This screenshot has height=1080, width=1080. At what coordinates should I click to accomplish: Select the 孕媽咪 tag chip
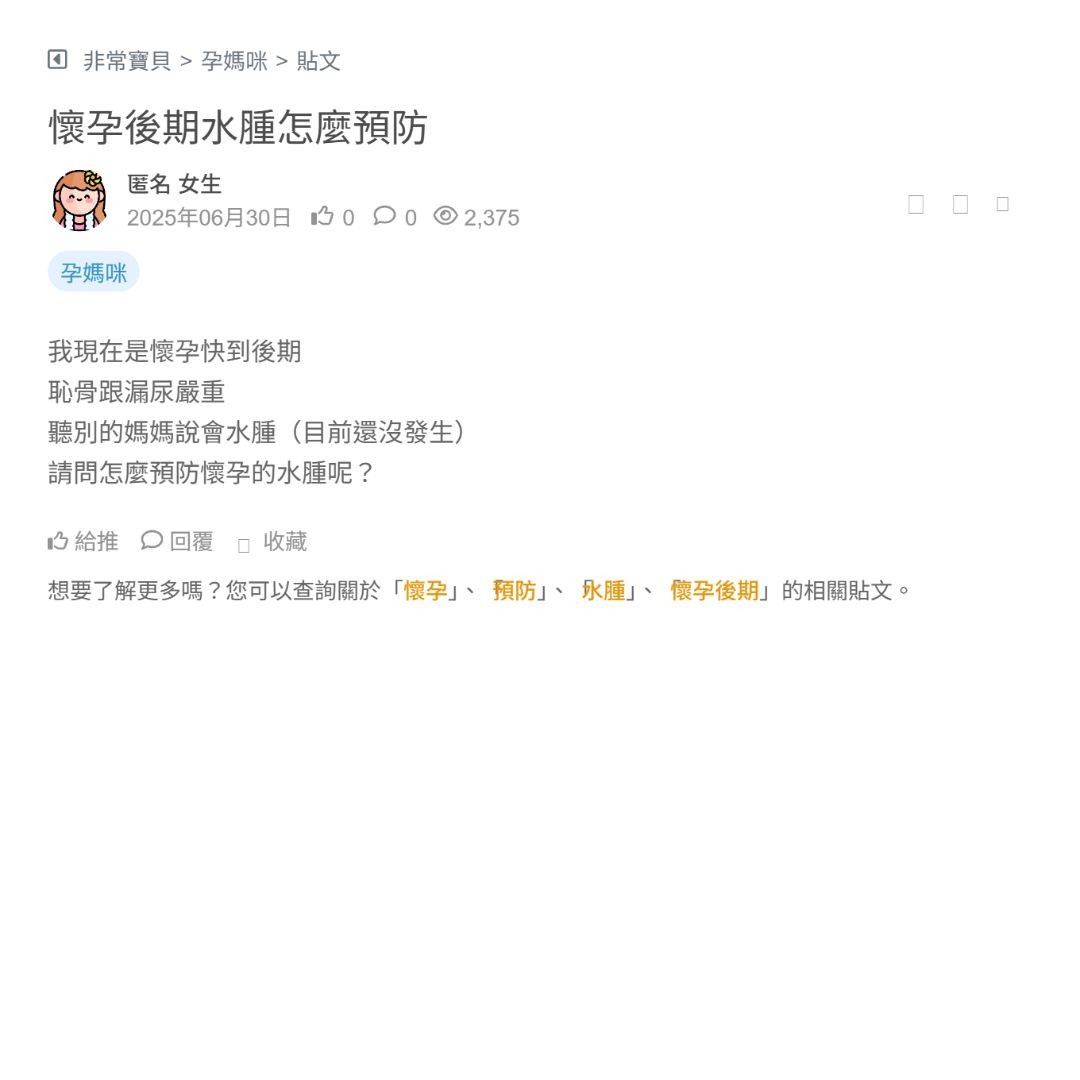click(93, 272)
